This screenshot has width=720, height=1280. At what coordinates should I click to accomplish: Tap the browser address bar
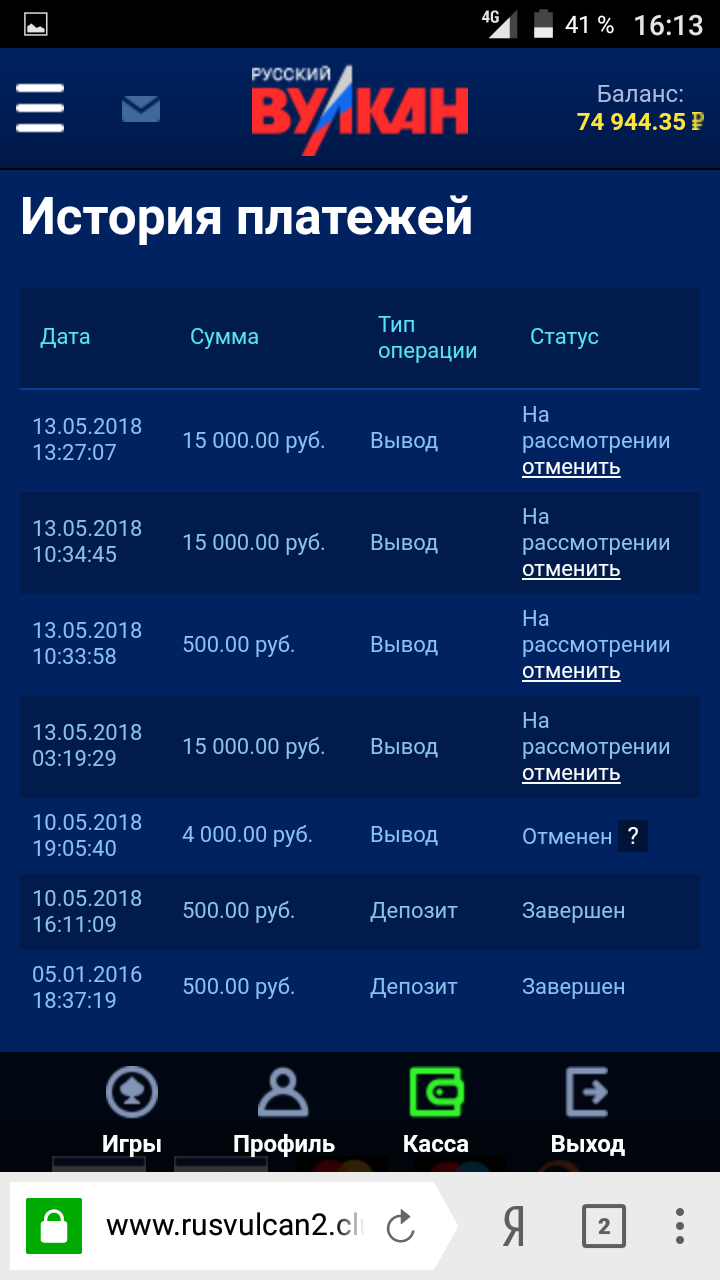234,1226
